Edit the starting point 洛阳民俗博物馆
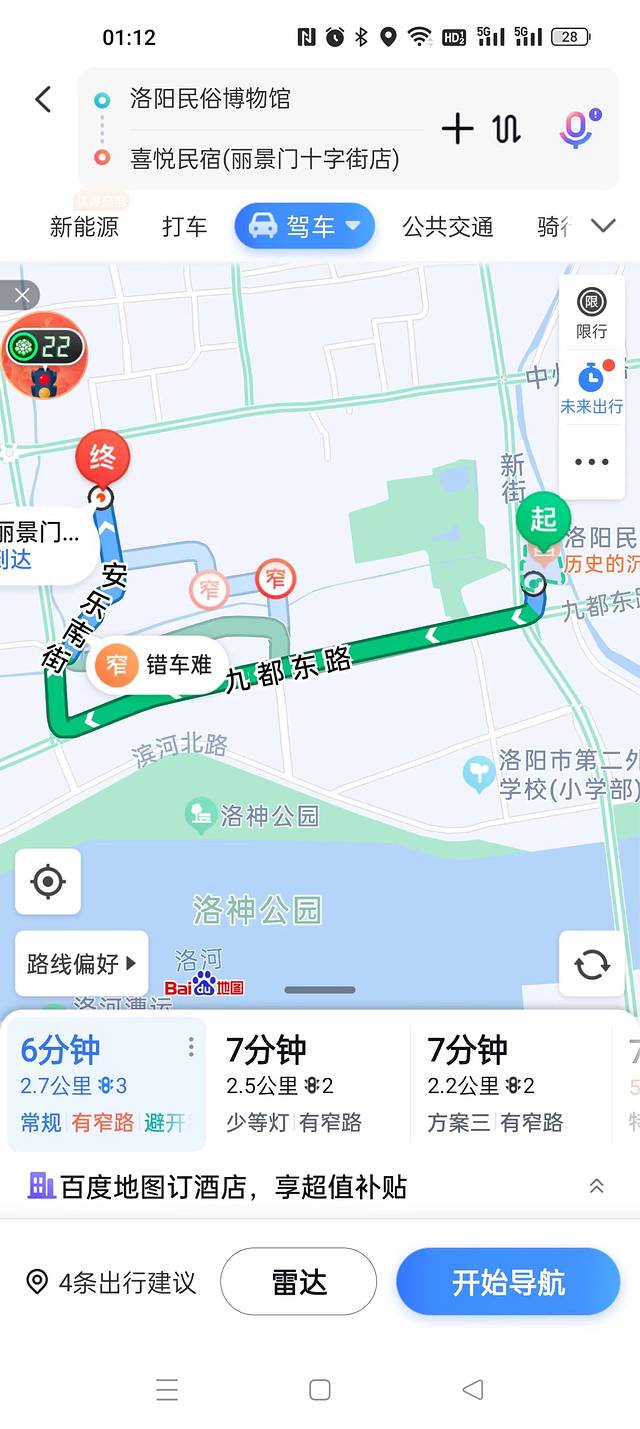640x1429 pixels. click(x=210, y=98)
